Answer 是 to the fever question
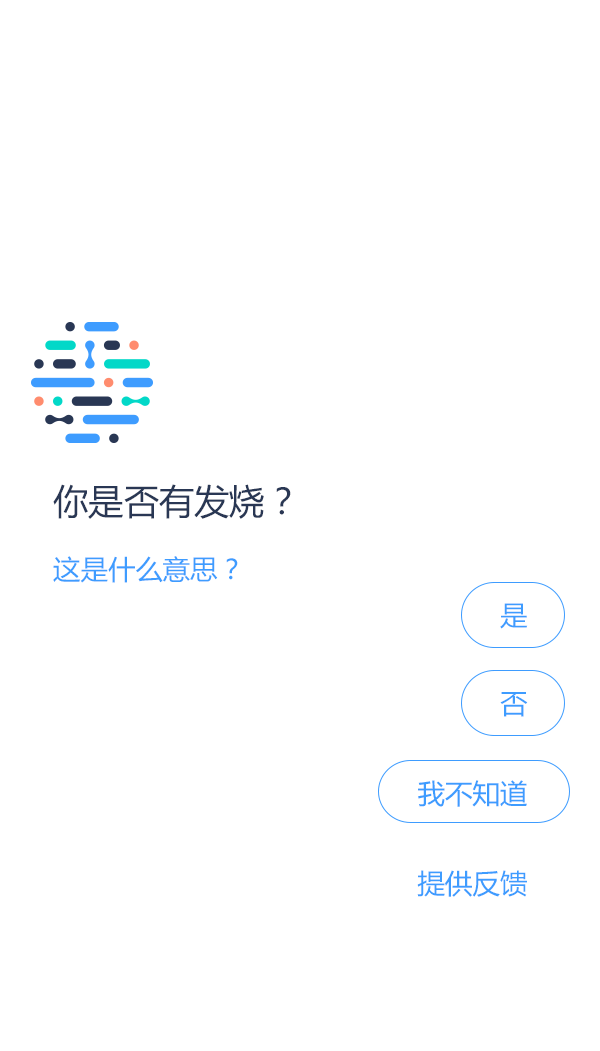 (513, 615)
